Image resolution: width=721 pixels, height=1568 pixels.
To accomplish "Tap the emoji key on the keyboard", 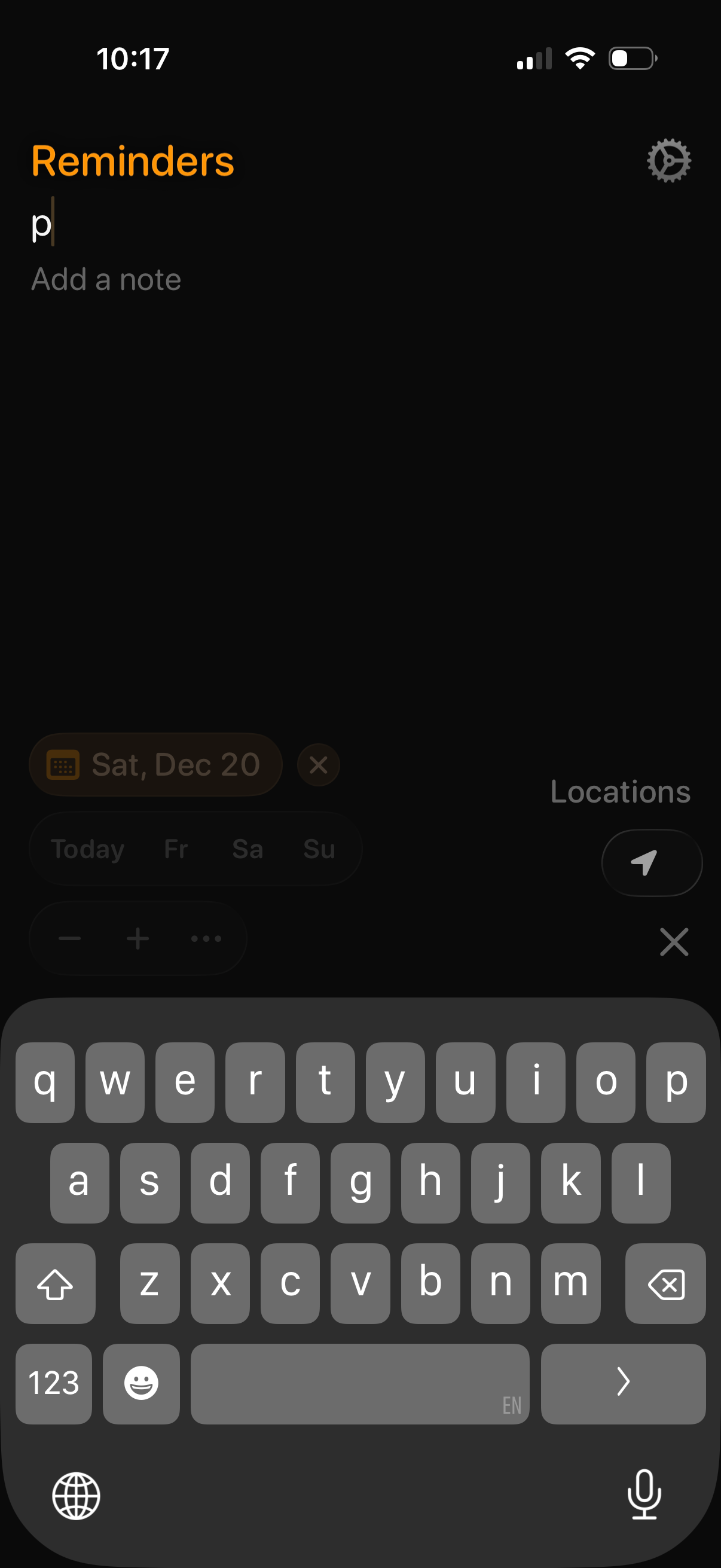I will click(140, 1384).
